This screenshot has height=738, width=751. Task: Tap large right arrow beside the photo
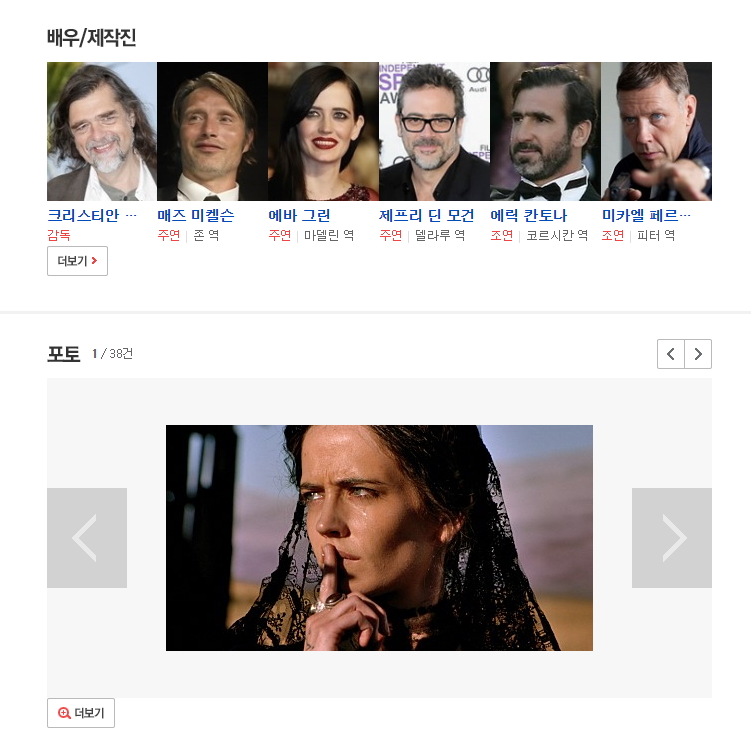pos(672,538)
